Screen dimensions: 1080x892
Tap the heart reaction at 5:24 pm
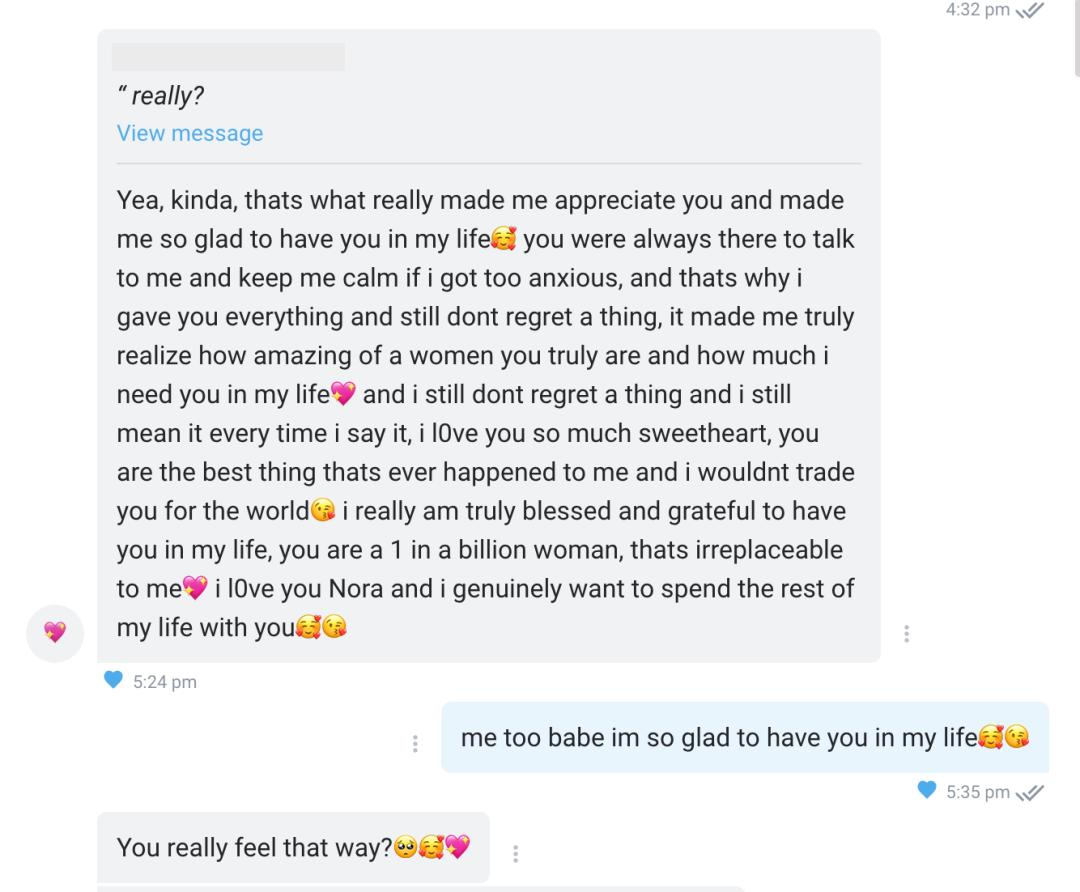click(113, 680)
